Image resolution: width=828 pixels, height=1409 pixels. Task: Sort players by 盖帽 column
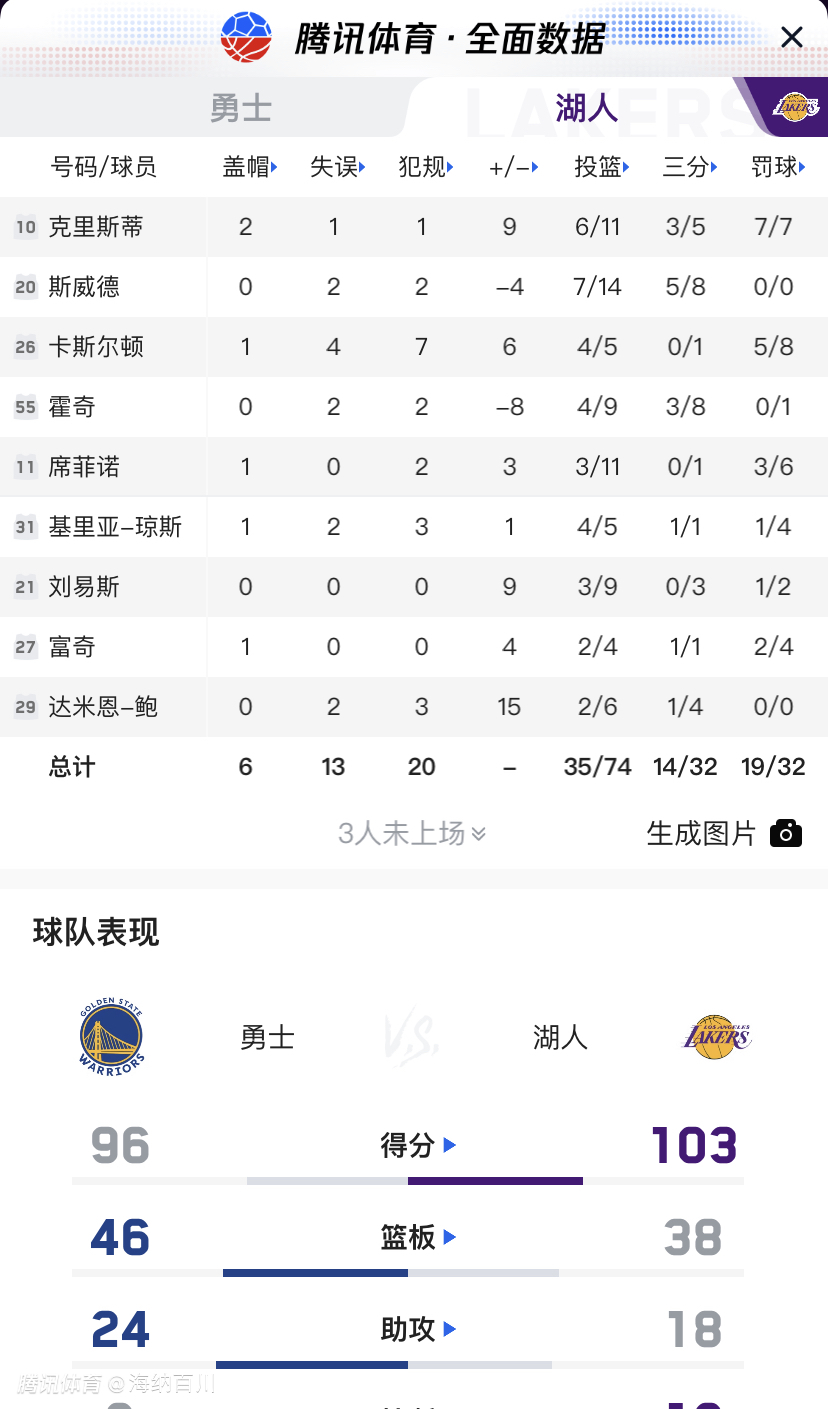tap(249, 167)
